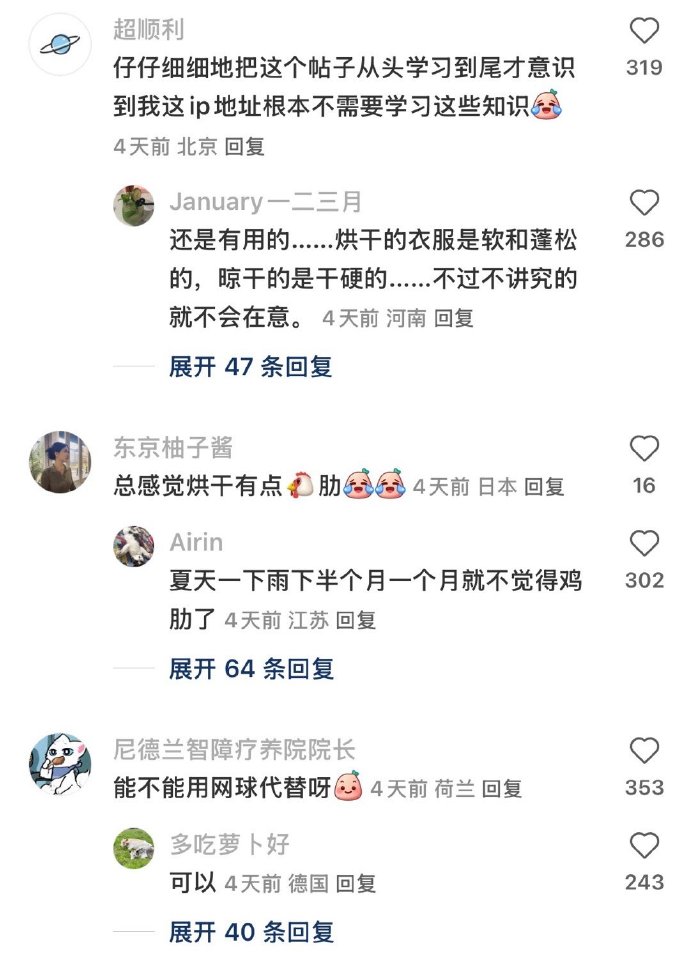Open 东京柚子酱's profile avatar
Screen dimensions: 690x973
62,462
